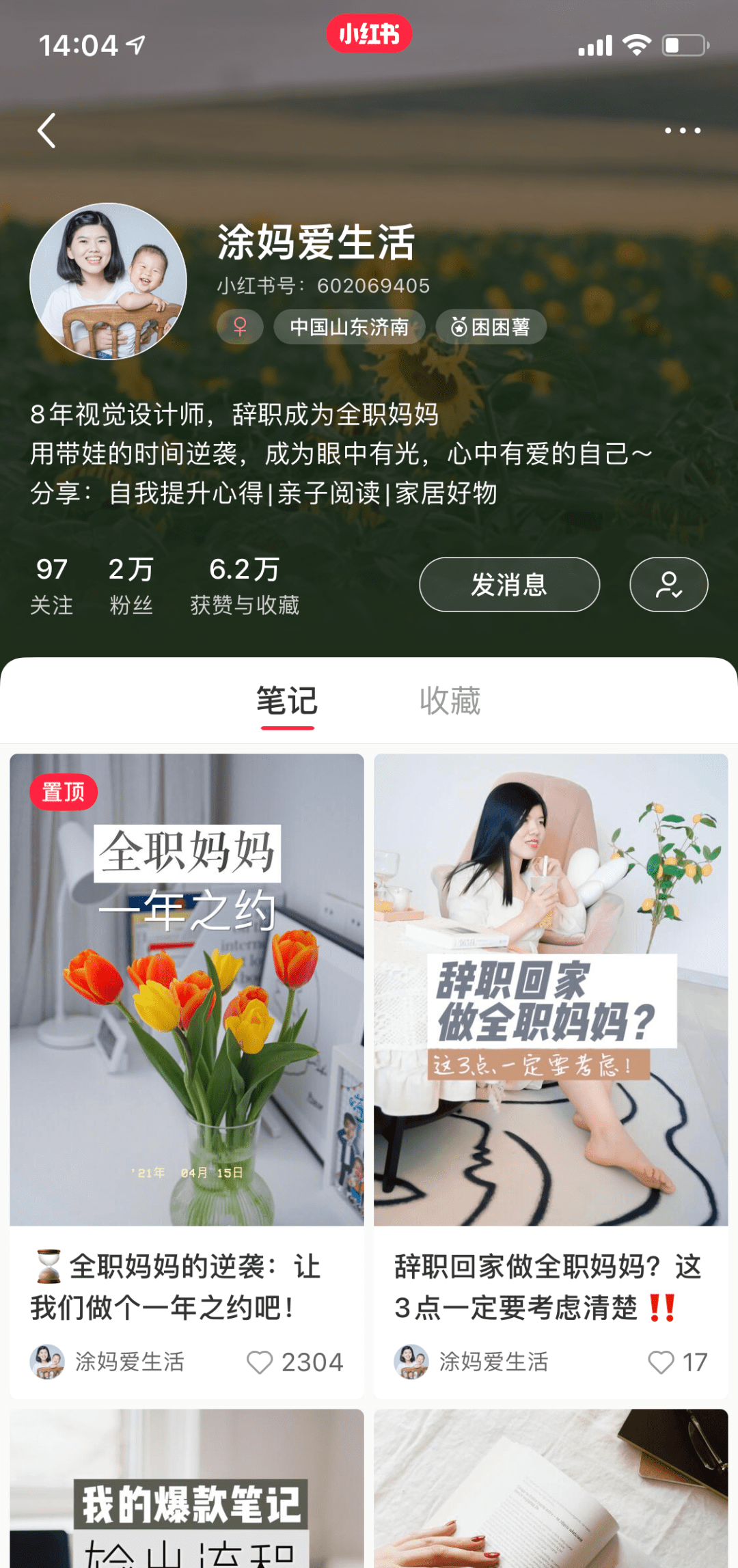
Task: View the 6.2万 获赞与收藏 stats
Action: pyautogui.click(x=245, y=586)
